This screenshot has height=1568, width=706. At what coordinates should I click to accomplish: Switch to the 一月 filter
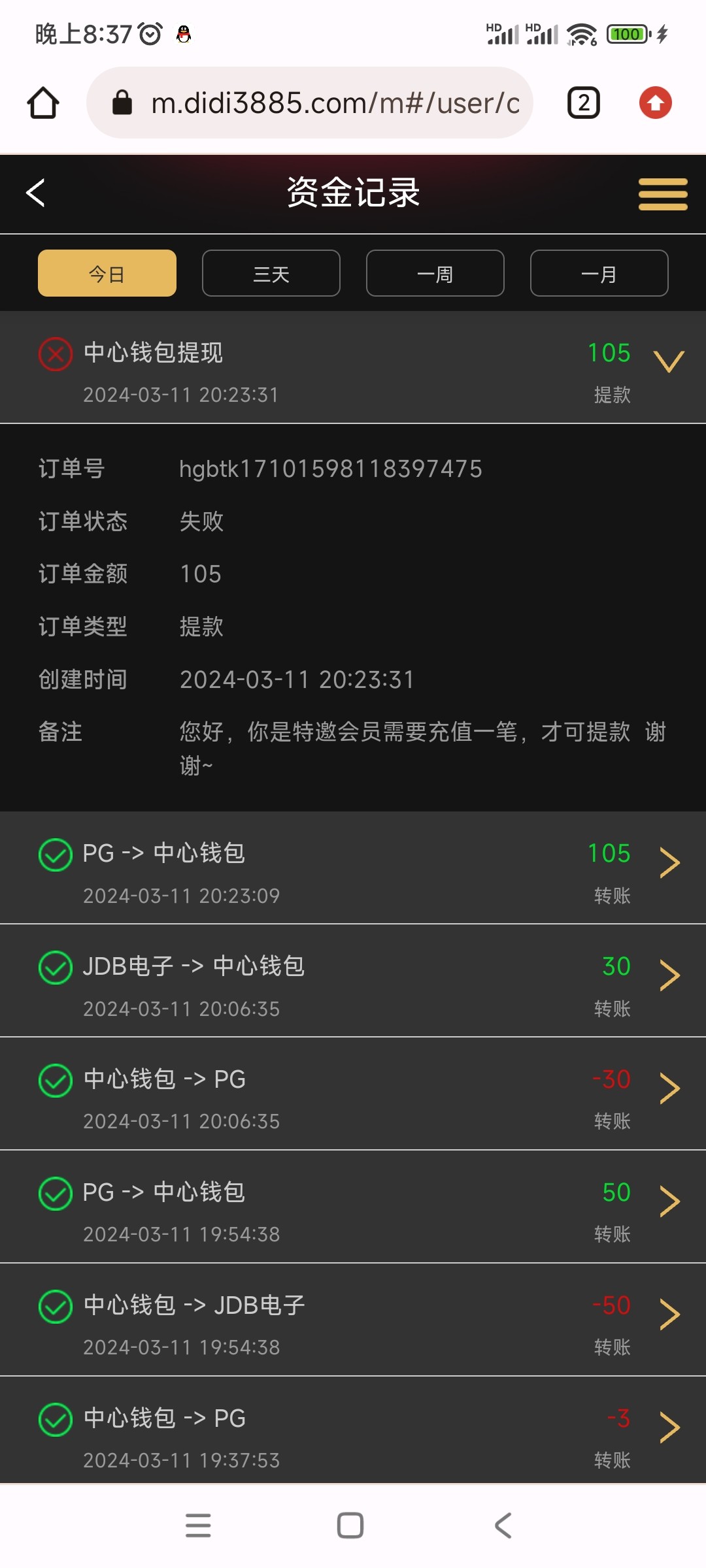(599, 274)
